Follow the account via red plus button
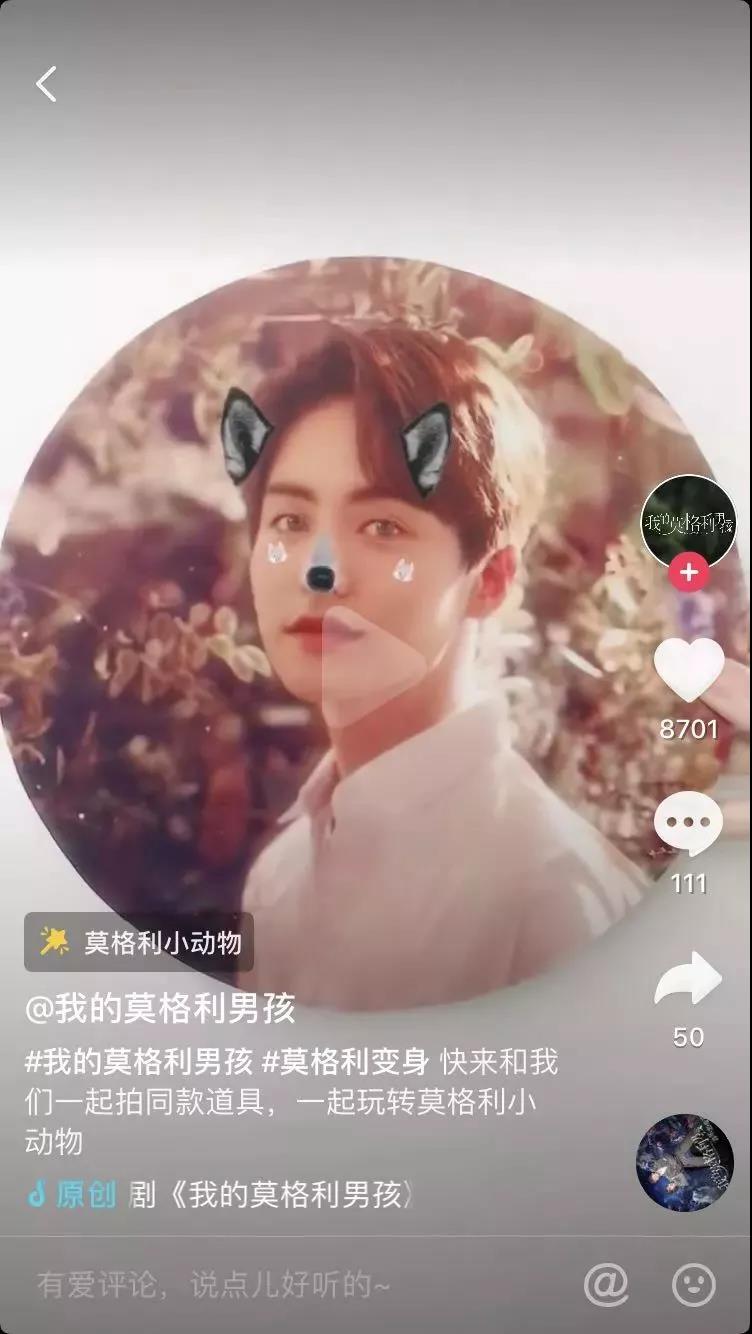This screenshot has height=1334, width=752. (x=688, y=574)
